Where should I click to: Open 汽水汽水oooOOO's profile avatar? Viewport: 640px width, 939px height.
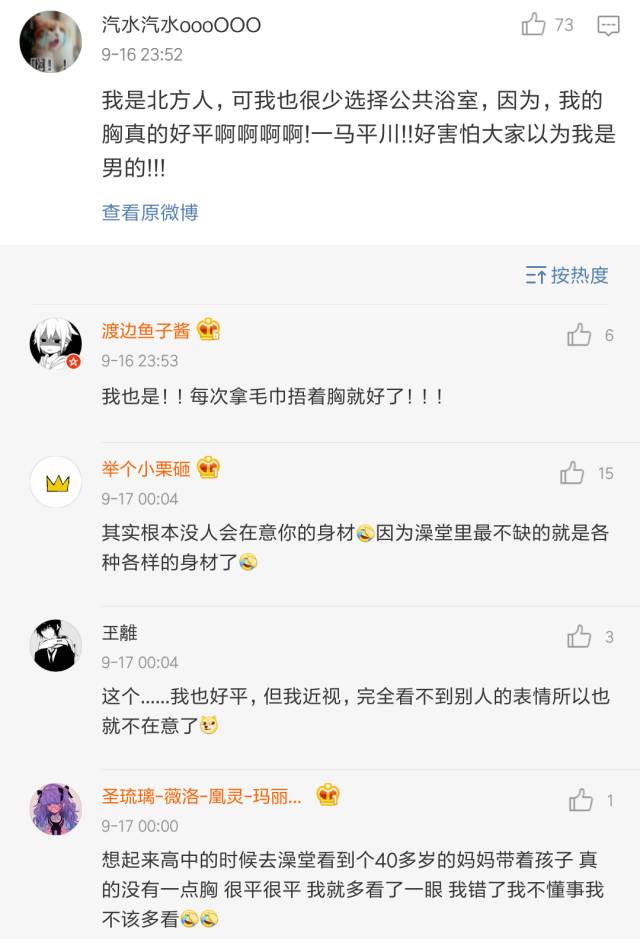[x=50, y=42]
